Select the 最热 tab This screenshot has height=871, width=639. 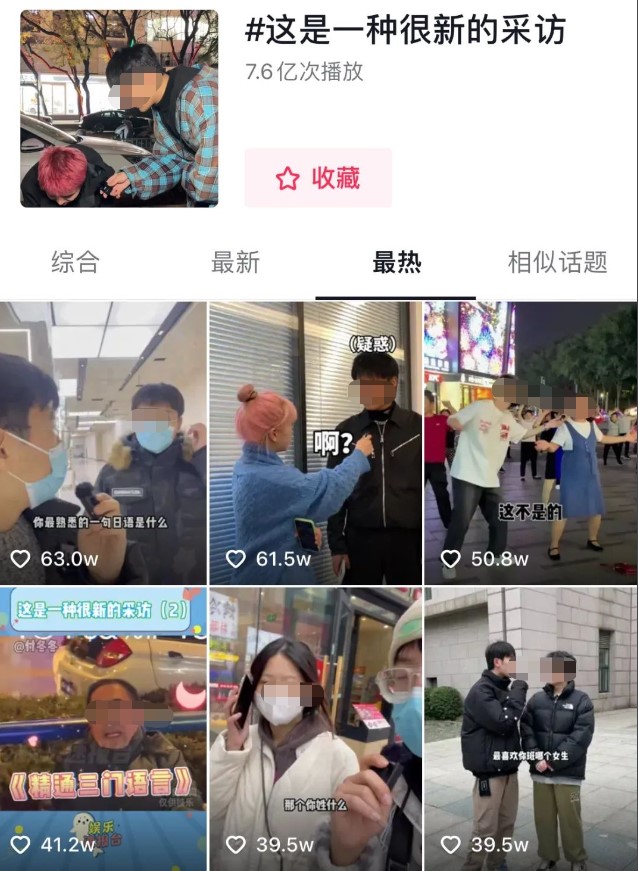coord(396,263)
